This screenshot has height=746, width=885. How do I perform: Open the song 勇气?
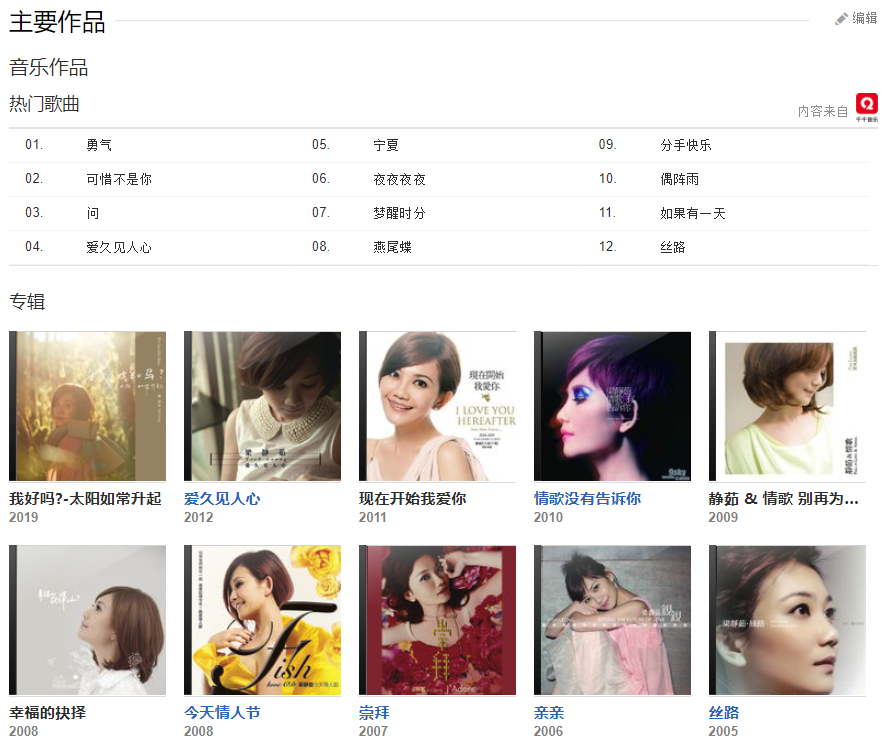click(99, 145)
